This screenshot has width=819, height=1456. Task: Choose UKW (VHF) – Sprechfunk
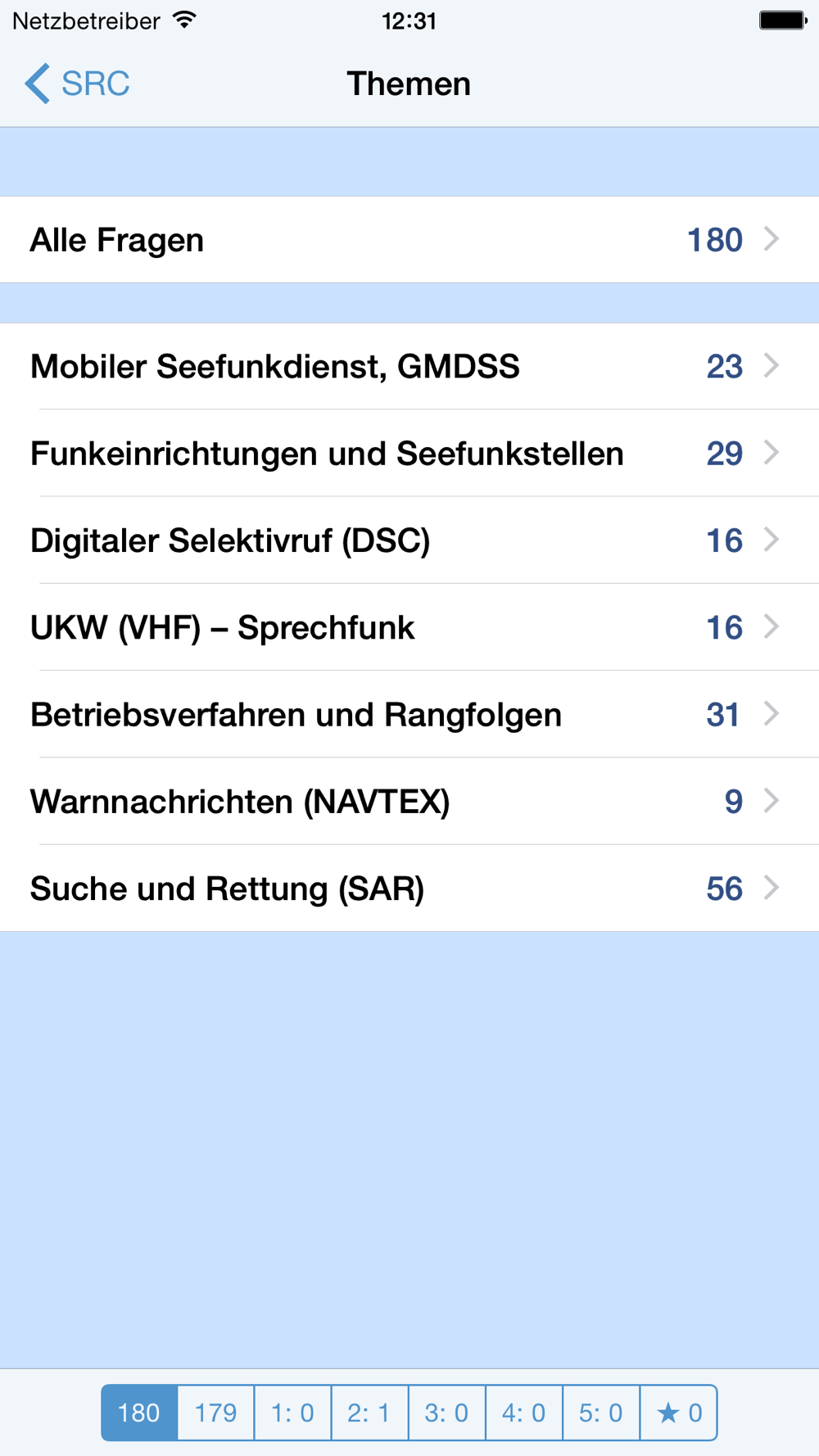pyautogui.click(x=409, y=627)
